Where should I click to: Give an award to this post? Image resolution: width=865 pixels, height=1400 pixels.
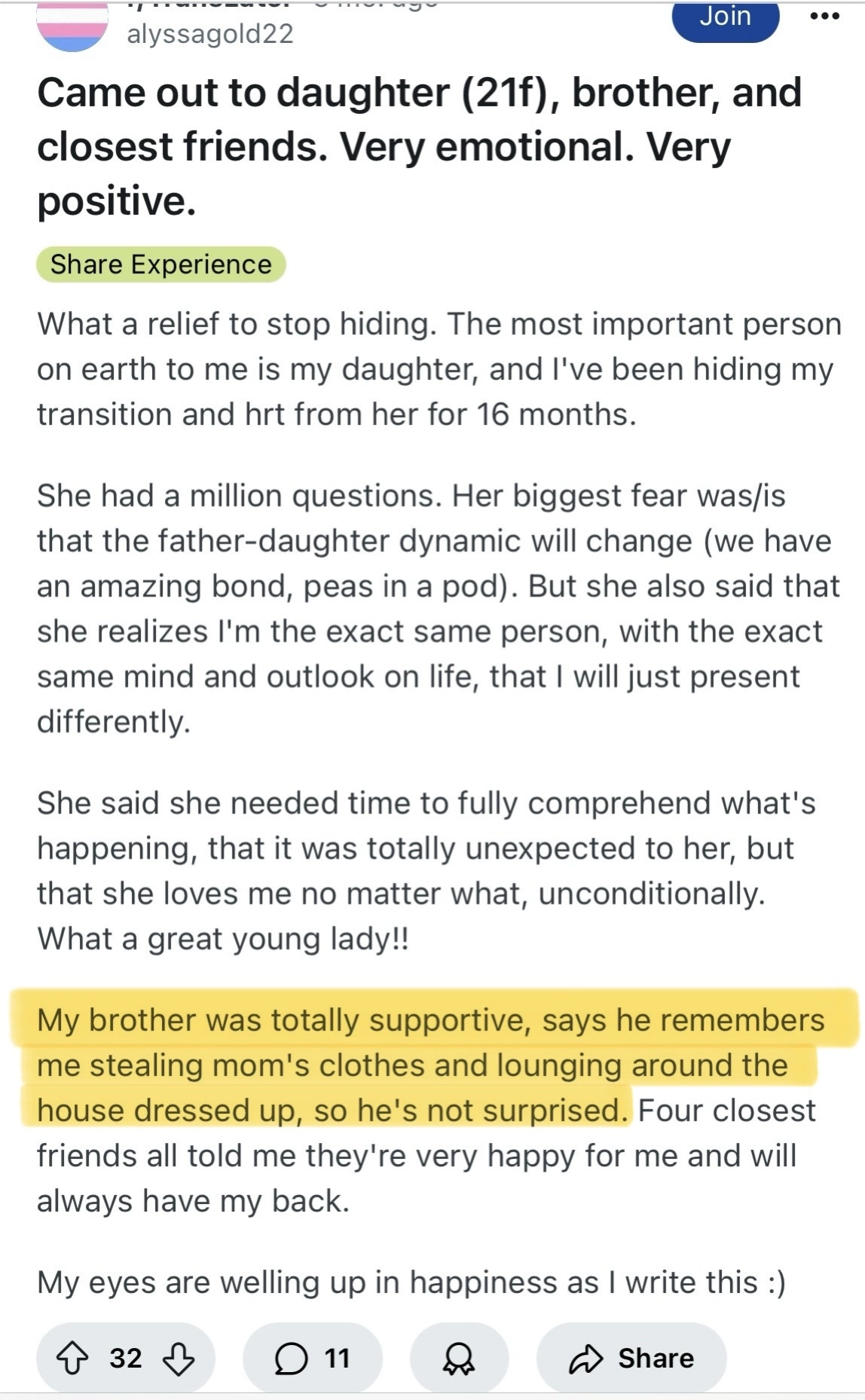click(x=459, y=1358)
